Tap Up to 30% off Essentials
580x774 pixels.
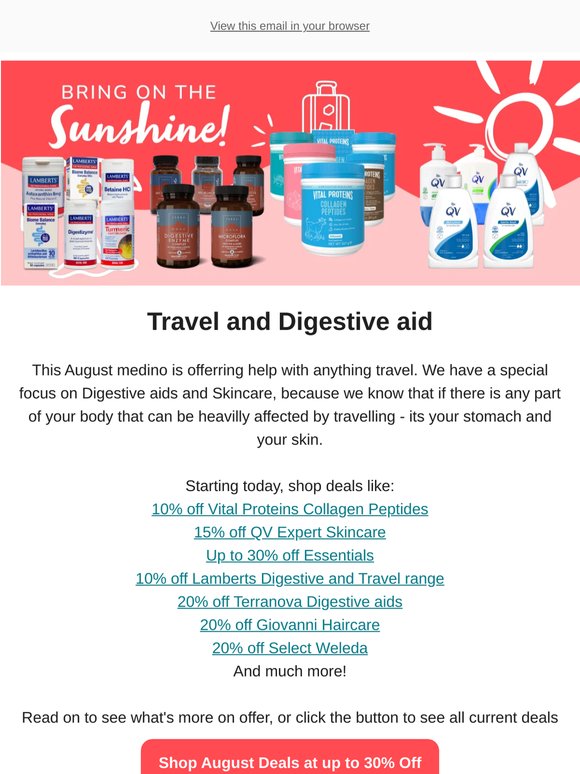pyautogui.click(x=290, y=555)
